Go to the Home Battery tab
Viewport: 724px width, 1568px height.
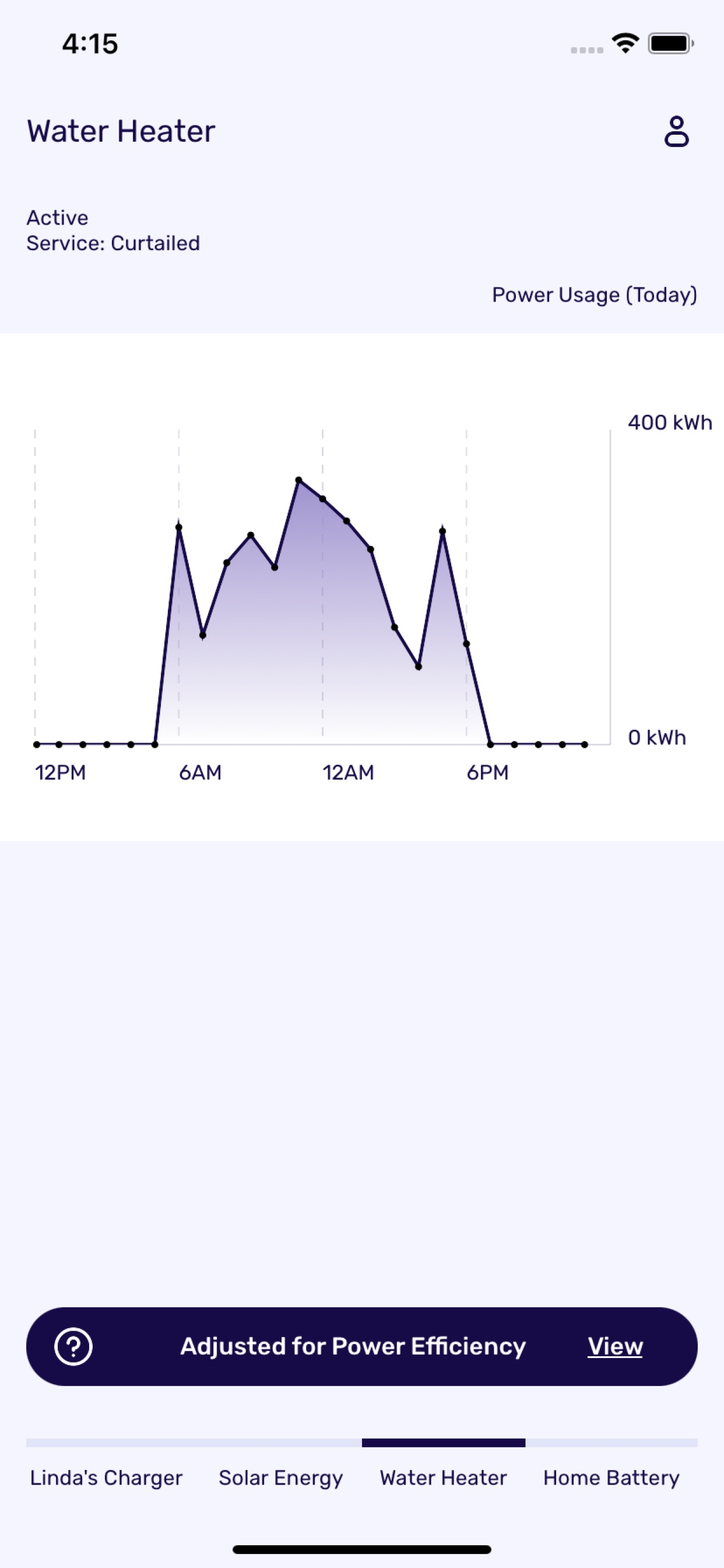611,1478
